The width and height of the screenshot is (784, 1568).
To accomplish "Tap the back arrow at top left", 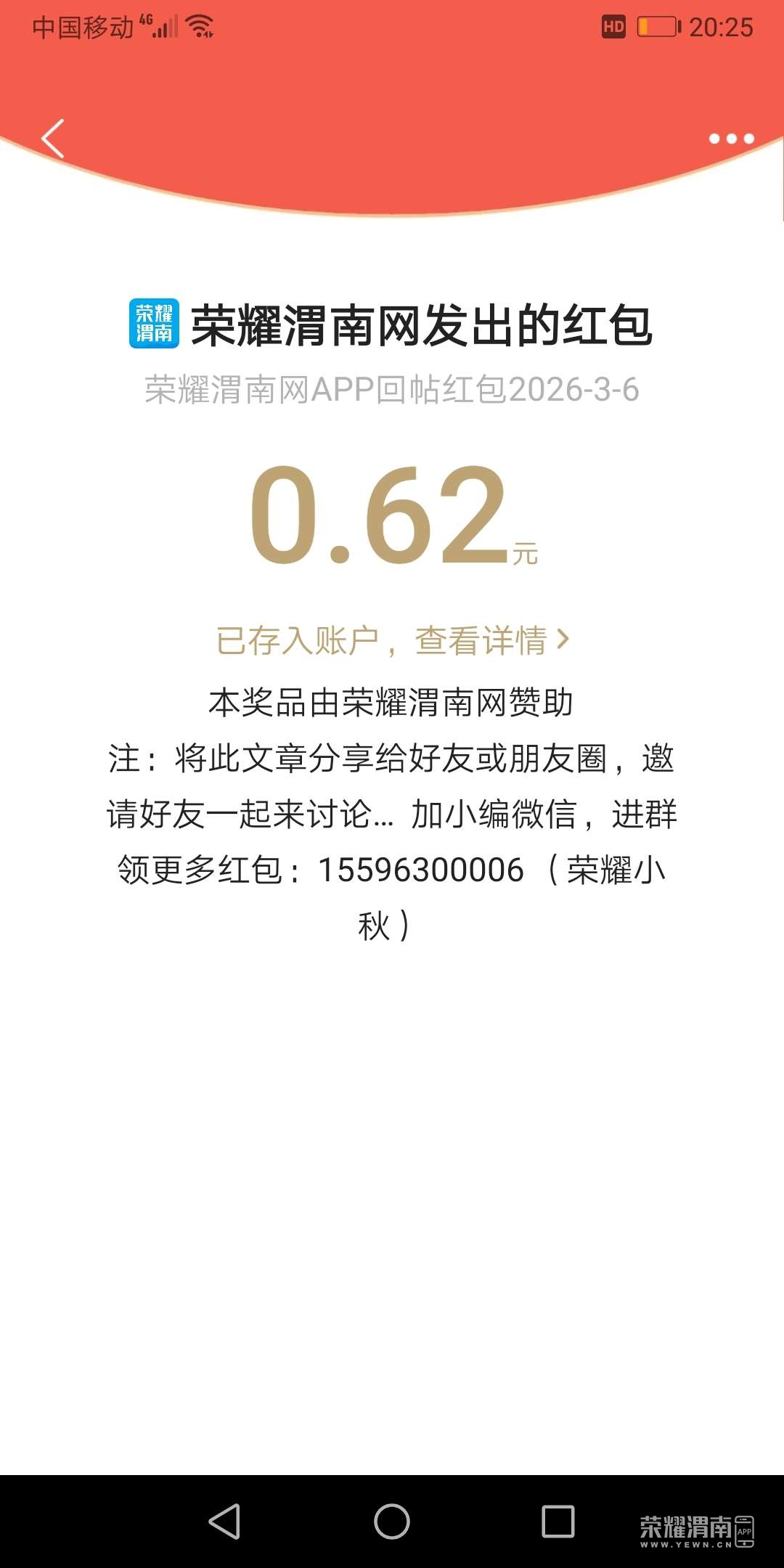I will [x=52, y=138].
